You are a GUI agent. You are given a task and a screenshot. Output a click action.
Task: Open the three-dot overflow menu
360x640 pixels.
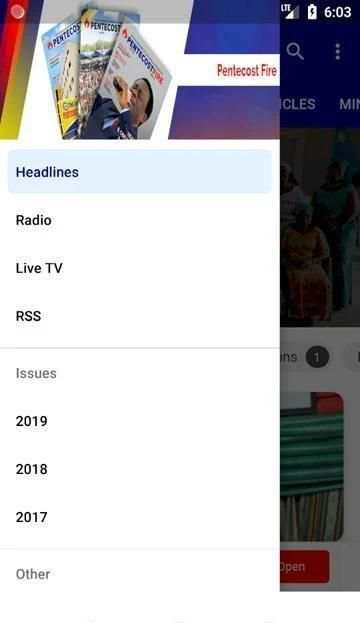[338, 51]
